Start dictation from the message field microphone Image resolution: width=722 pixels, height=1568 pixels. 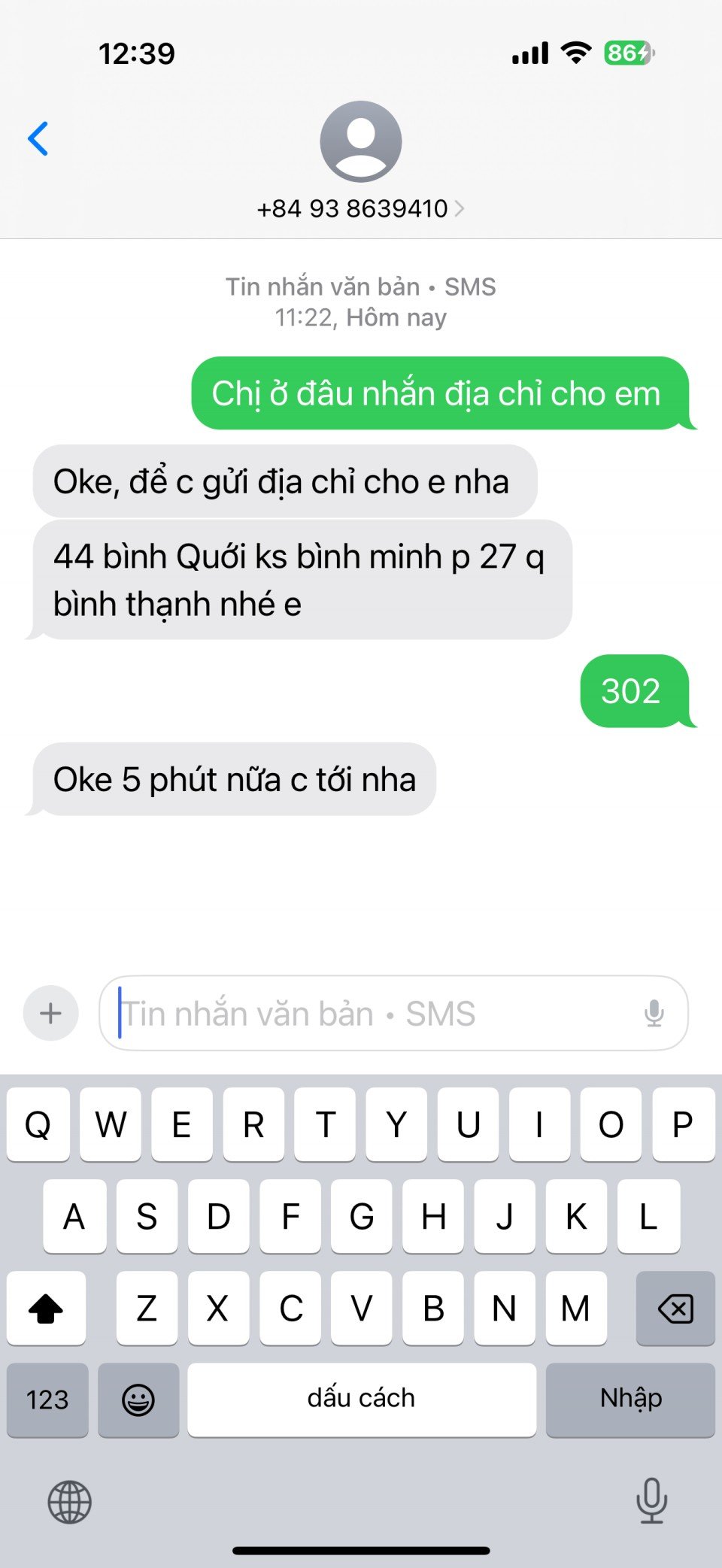654,1013
